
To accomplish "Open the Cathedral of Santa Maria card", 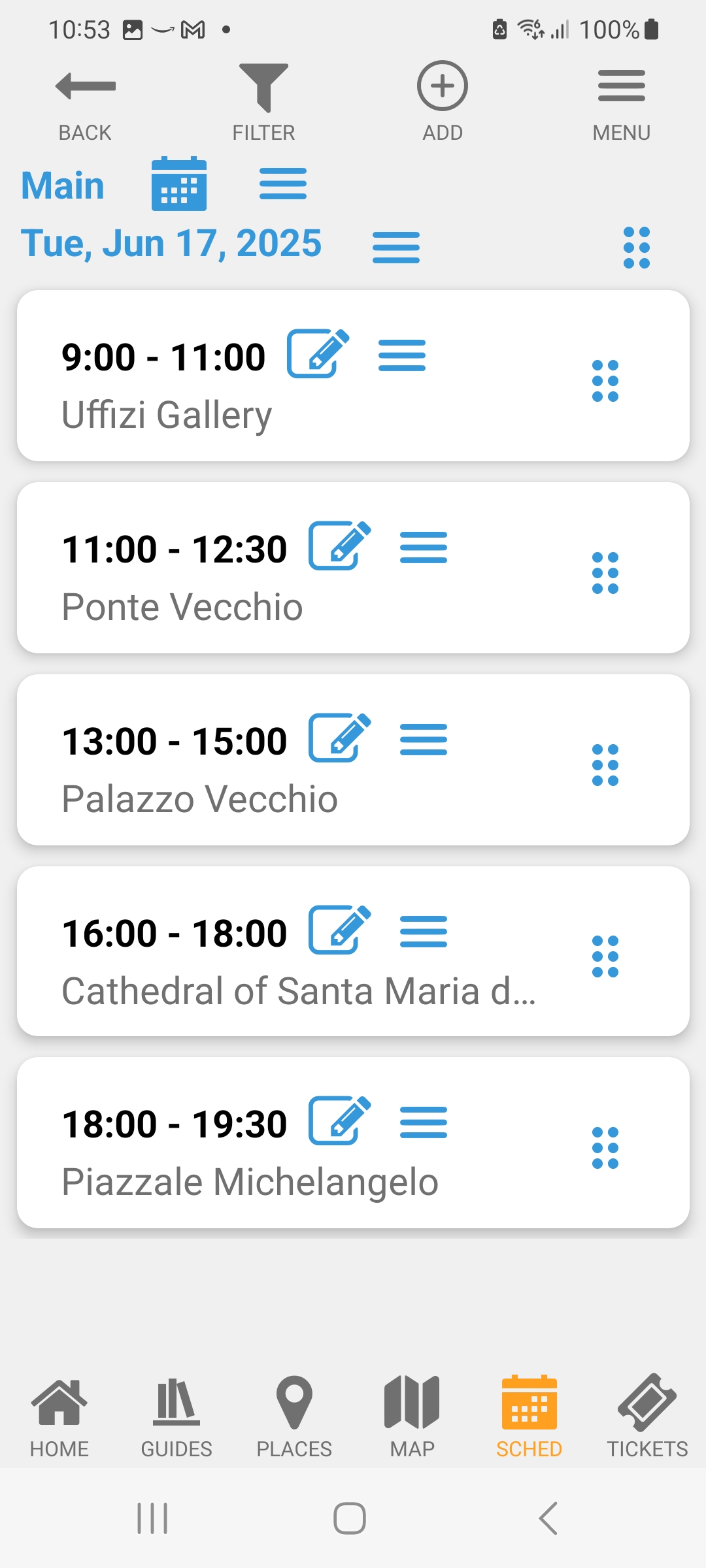I will [298, 990].
